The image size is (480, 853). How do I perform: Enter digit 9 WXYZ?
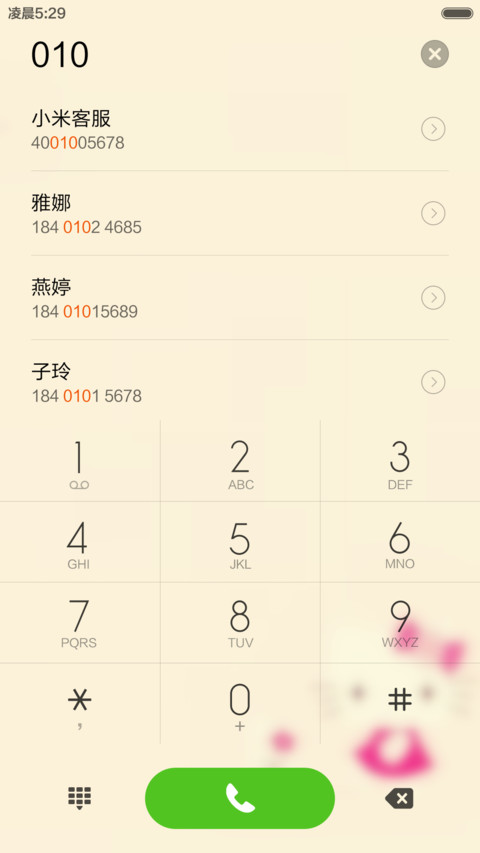(x=400, y=622)
